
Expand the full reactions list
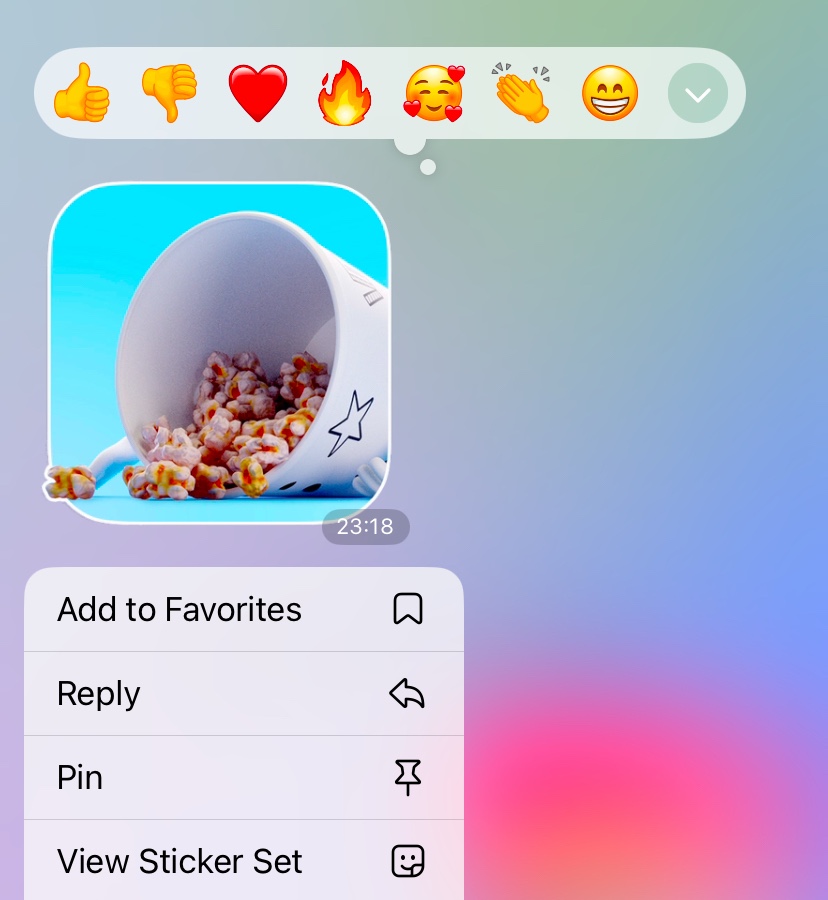(x=697, y=94)
